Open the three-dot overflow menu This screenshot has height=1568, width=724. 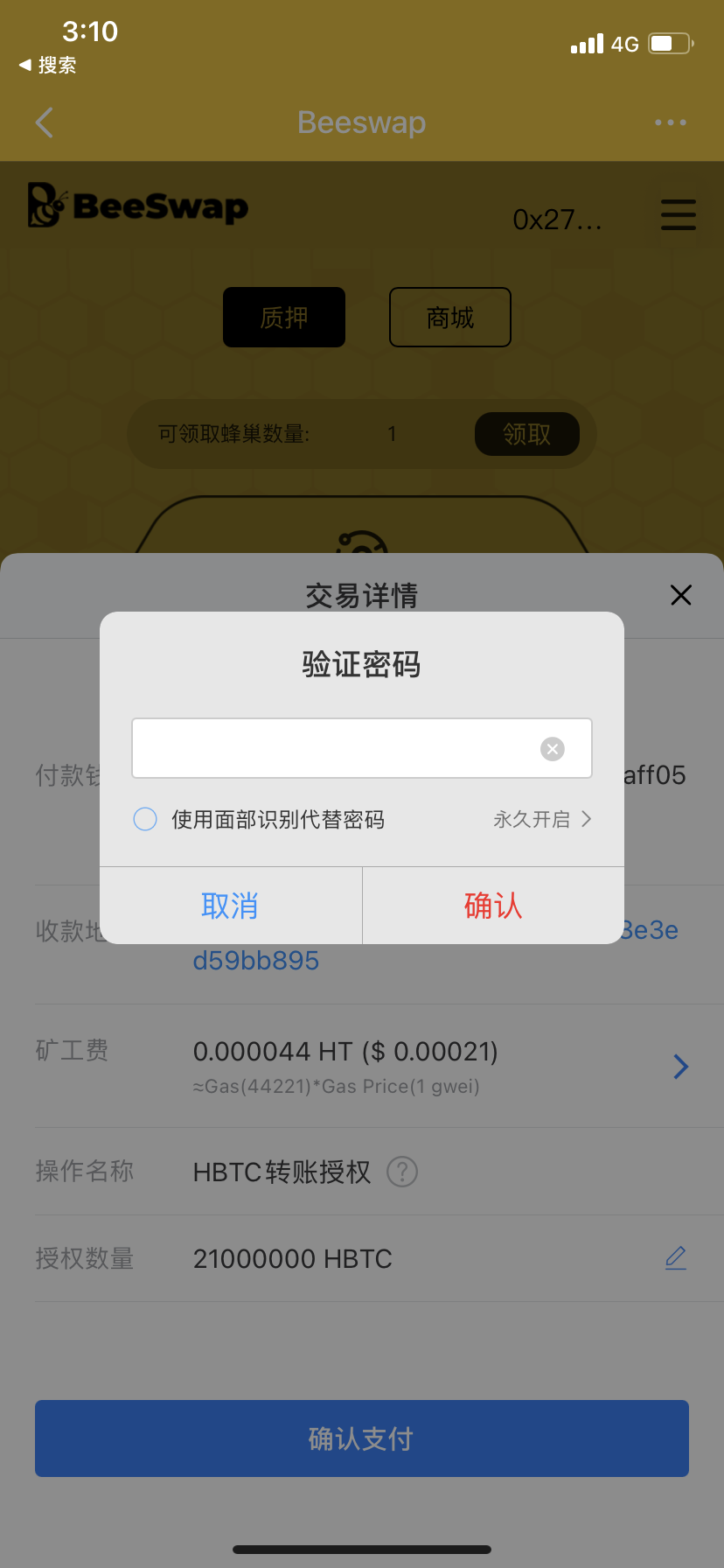click(x=671, y=122)
